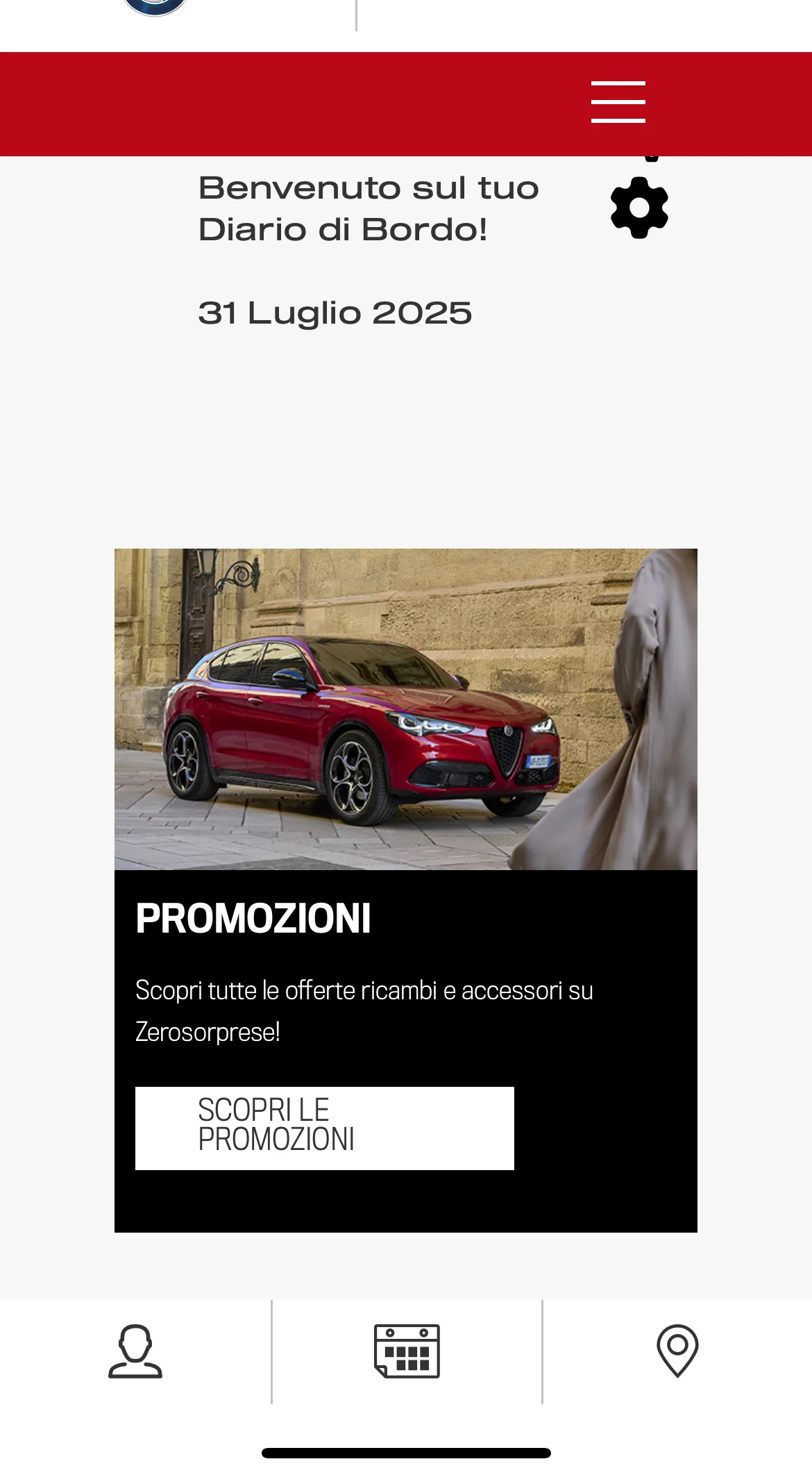This screenshot has width=812, height=1475.
Task: Open the settings gear icon
Action: 639,208
